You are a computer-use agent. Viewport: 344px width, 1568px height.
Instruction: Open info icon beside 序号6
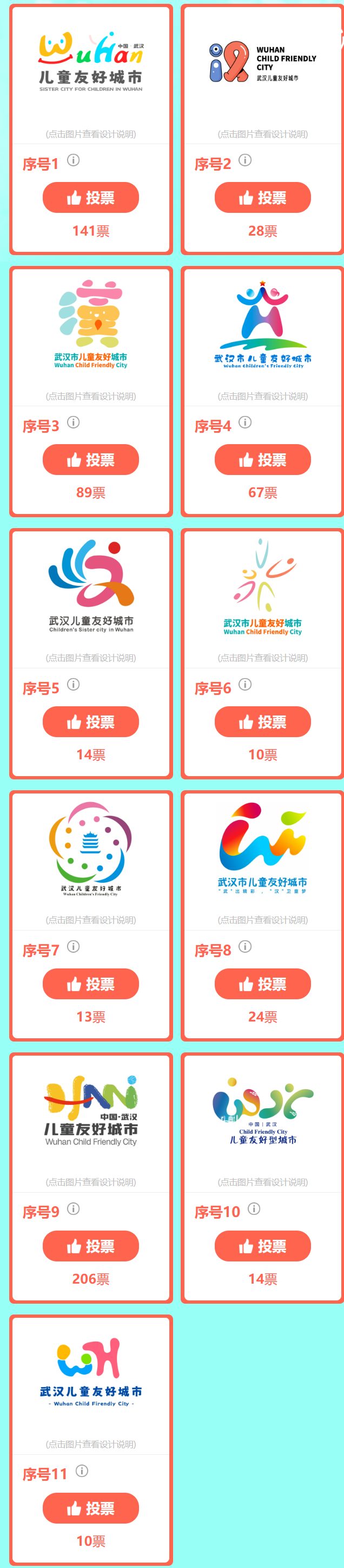(245, 684)
